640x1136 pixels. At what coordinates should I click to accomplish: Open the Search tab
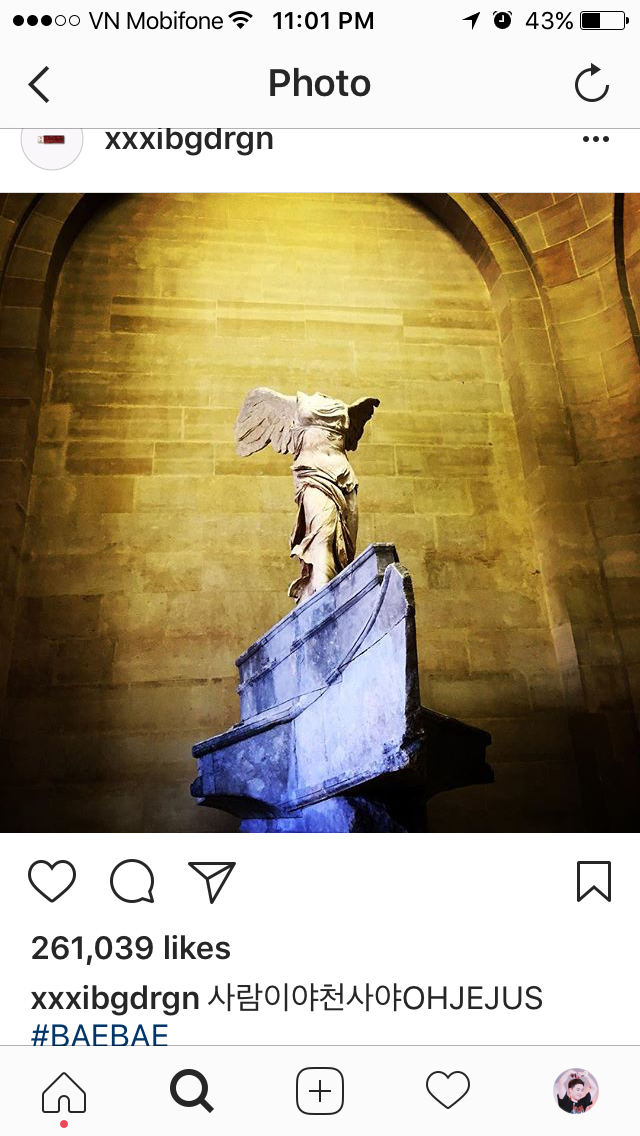pyautogui.click(x=192, y=1091)
